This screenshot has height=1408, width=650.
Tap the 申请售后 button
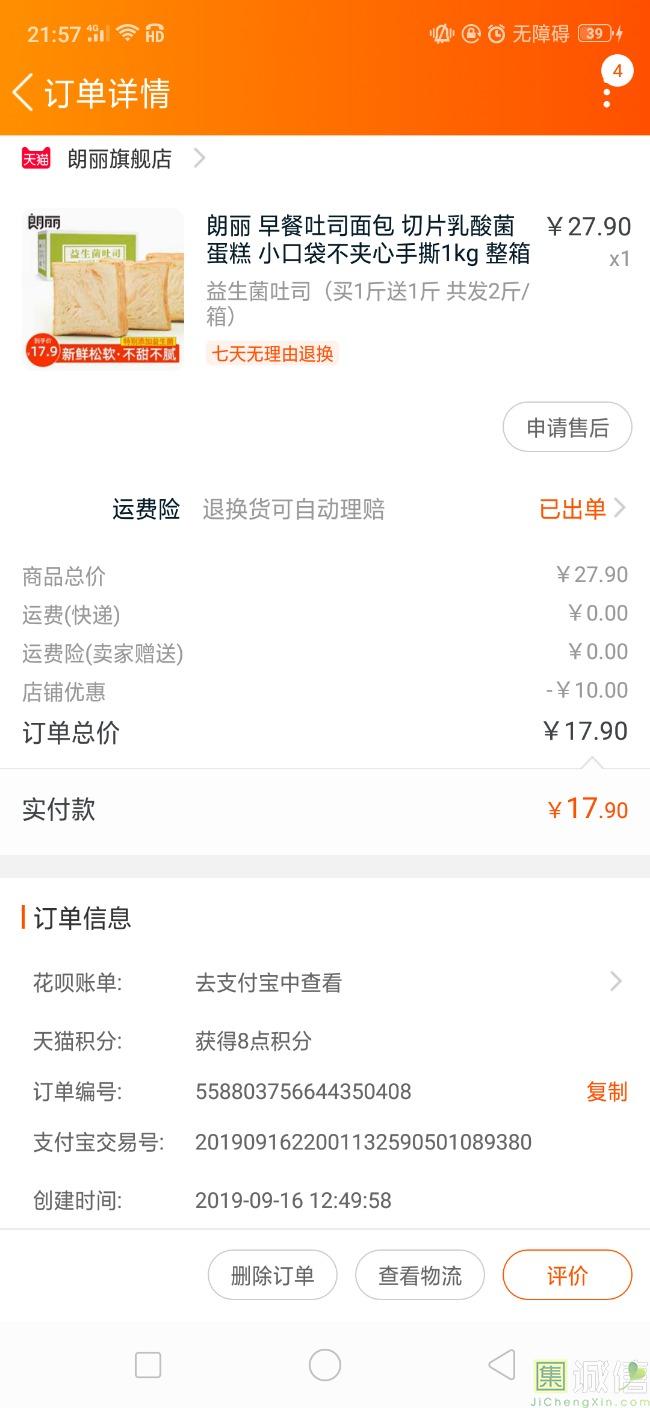(567, 428)
